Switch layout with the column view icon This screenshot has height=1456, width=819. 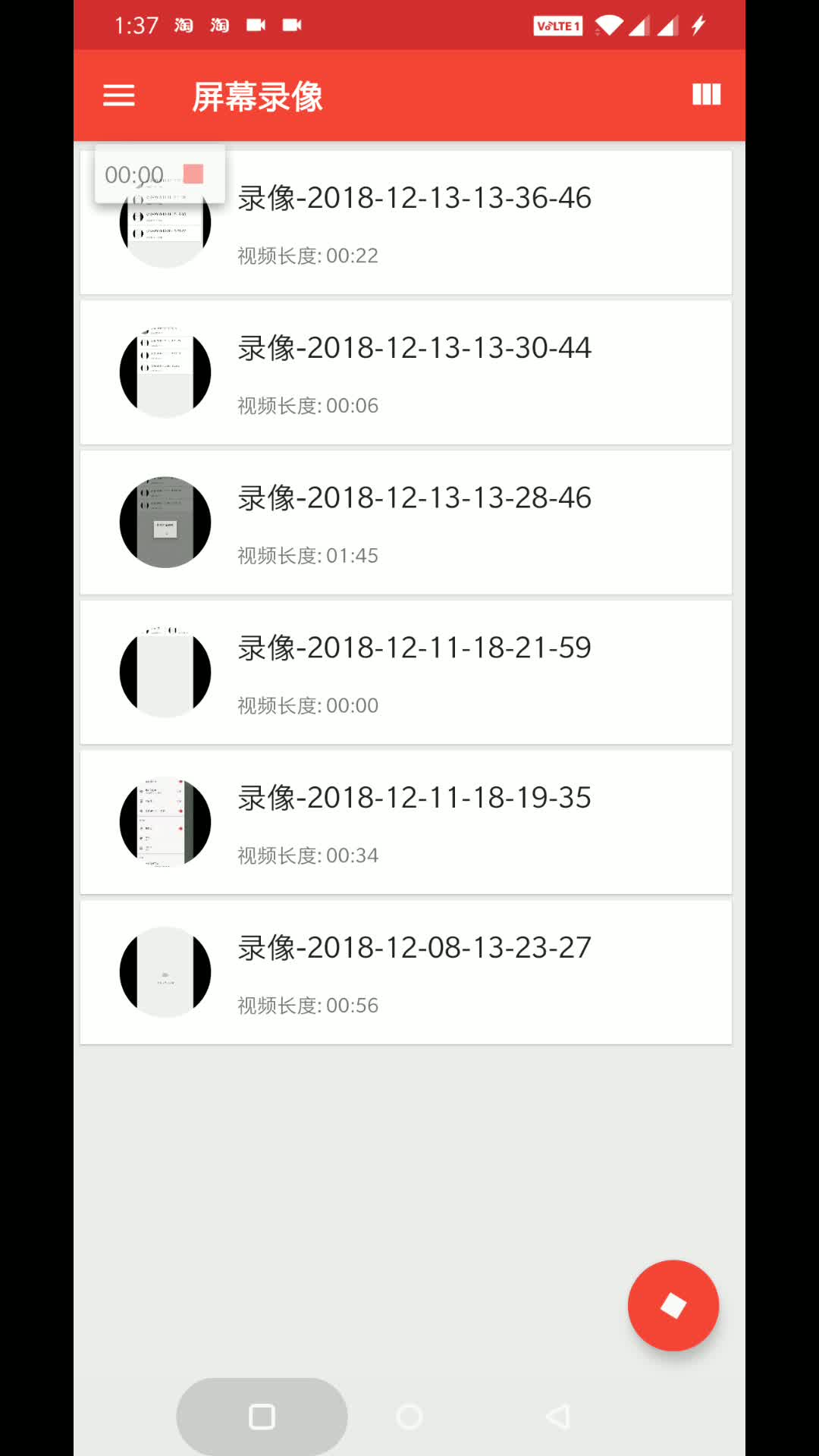706,95
